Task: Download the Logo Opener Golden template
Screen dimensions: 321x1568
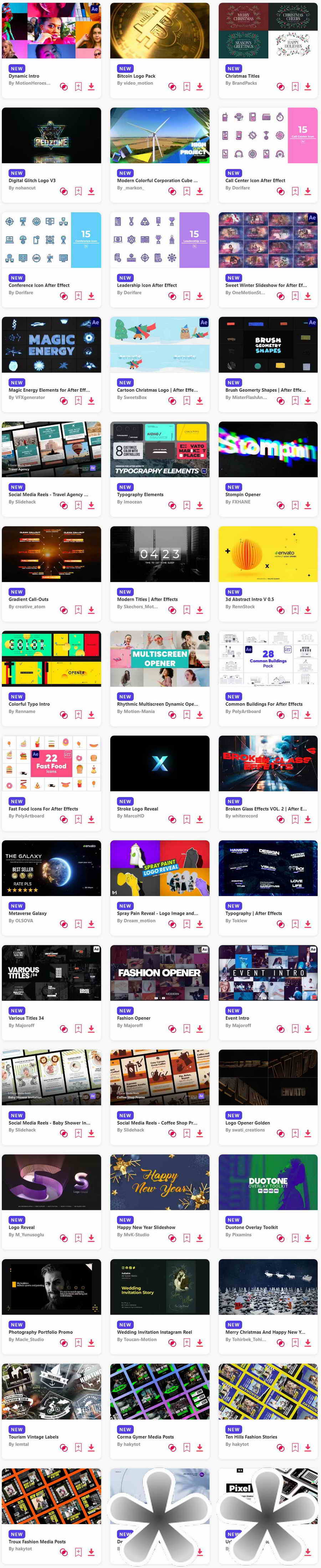Action: (307, 1134)
